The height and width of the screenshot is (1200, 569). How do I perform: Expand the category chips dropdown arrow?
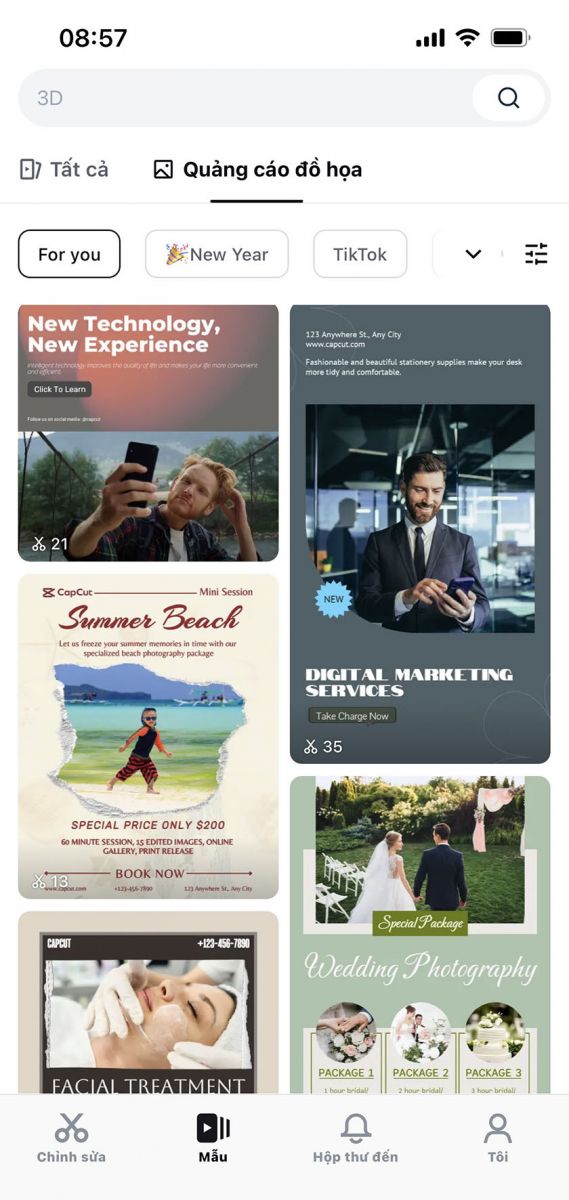[x=473, y=254]
